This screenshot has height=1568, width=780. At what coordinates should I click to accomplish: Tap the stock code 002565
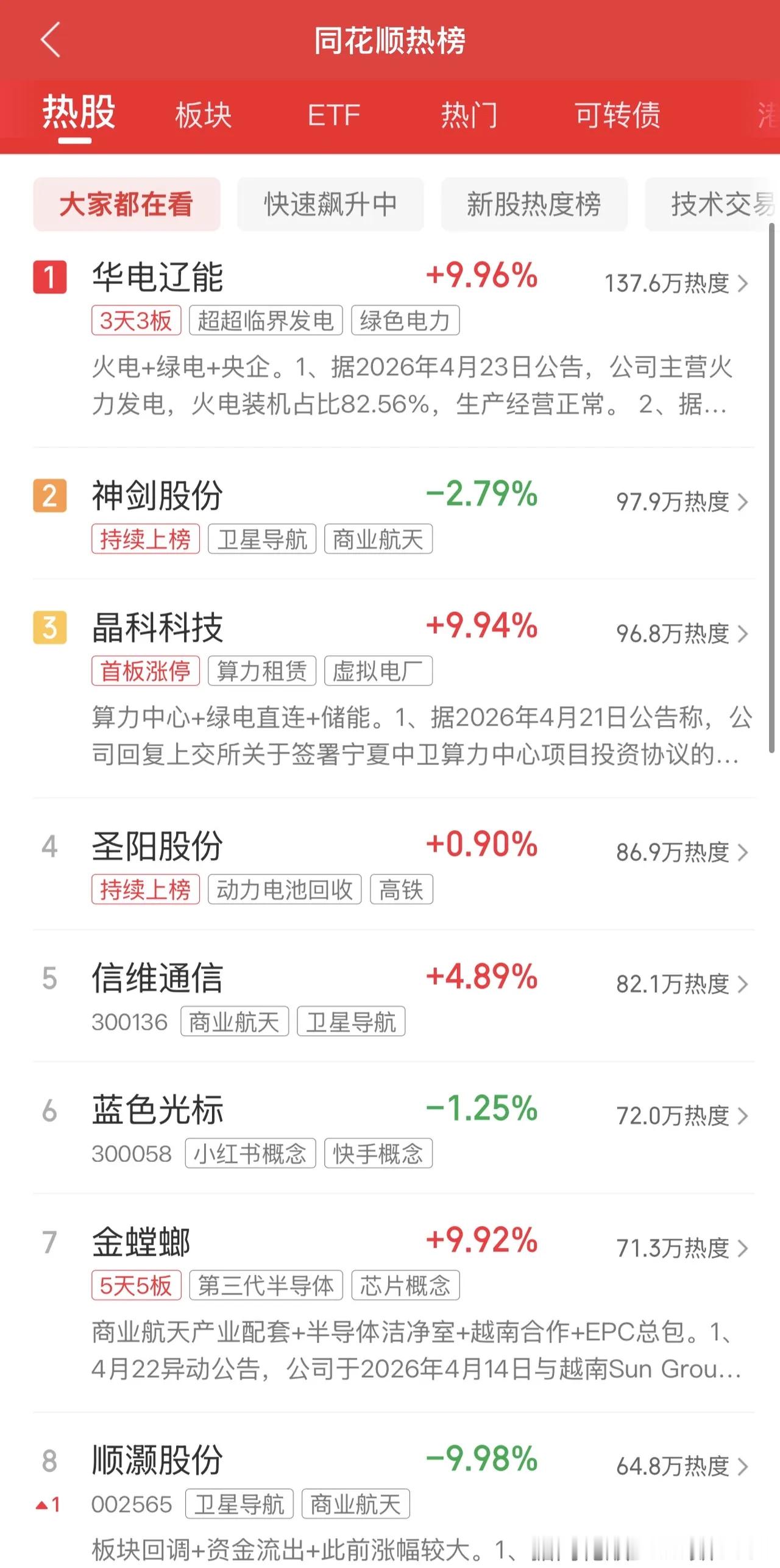click(133, 1500)
